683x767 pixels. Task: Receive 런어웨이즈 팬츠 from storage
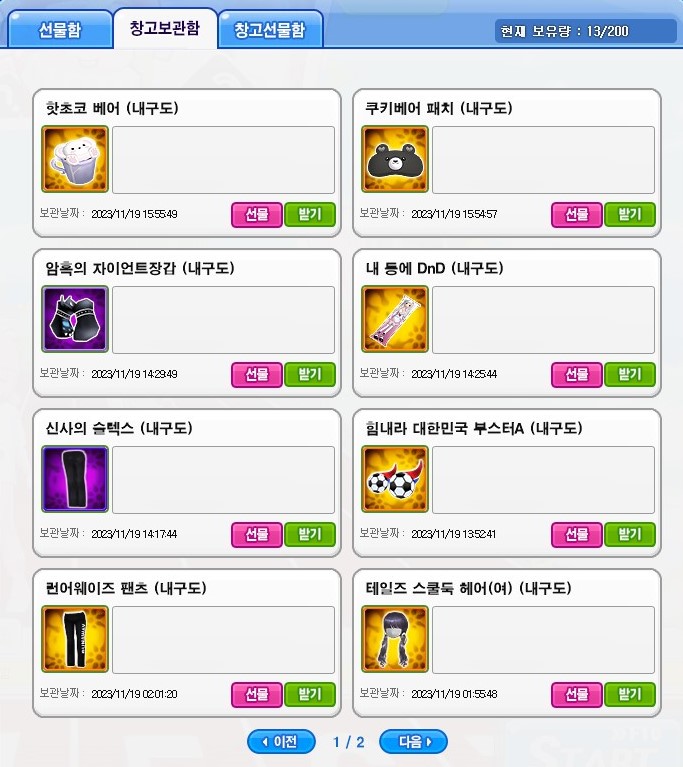click(x=310, y=694)
